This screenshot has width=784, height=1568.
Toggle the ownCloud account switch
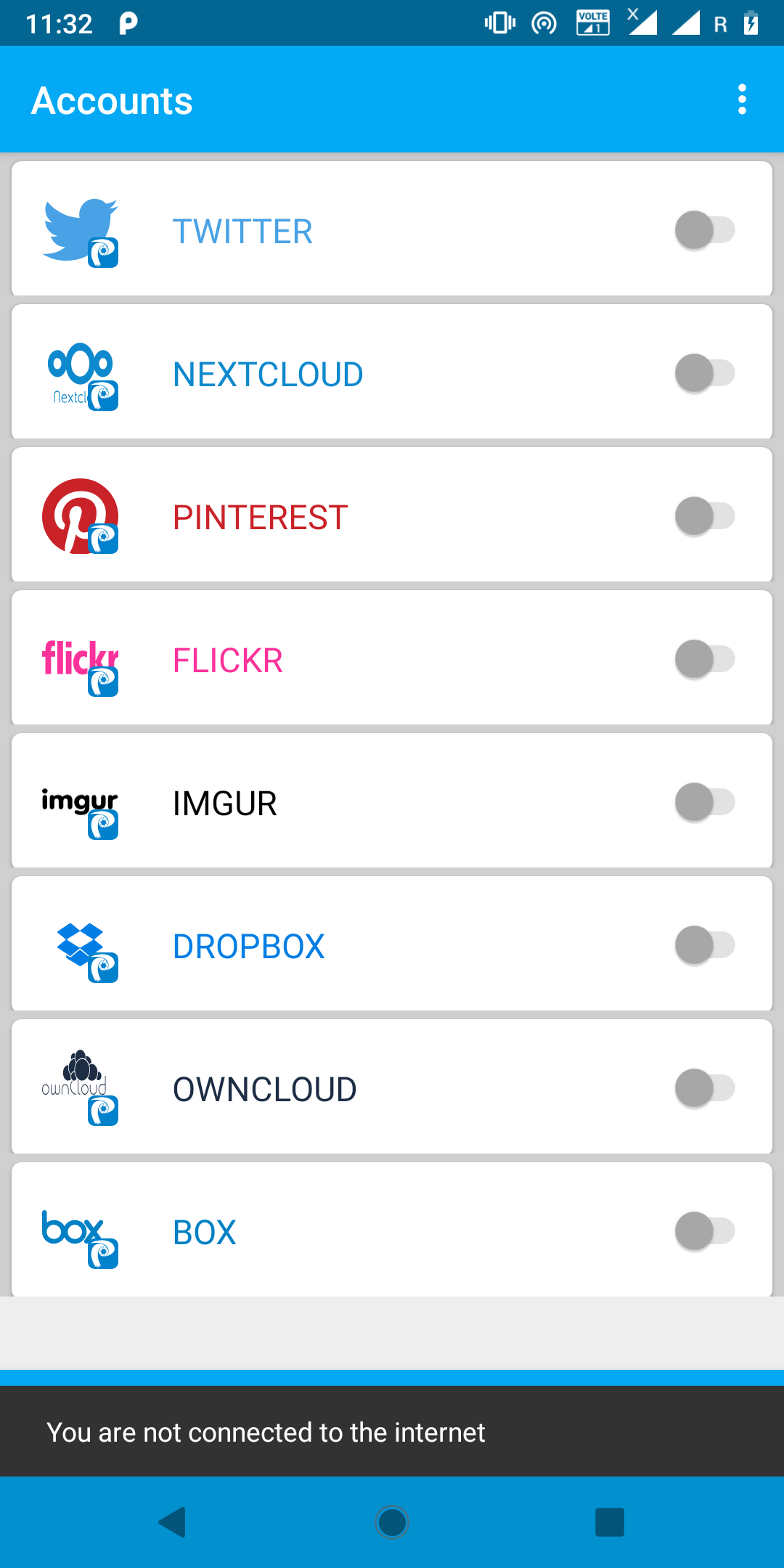point(704,1088)
